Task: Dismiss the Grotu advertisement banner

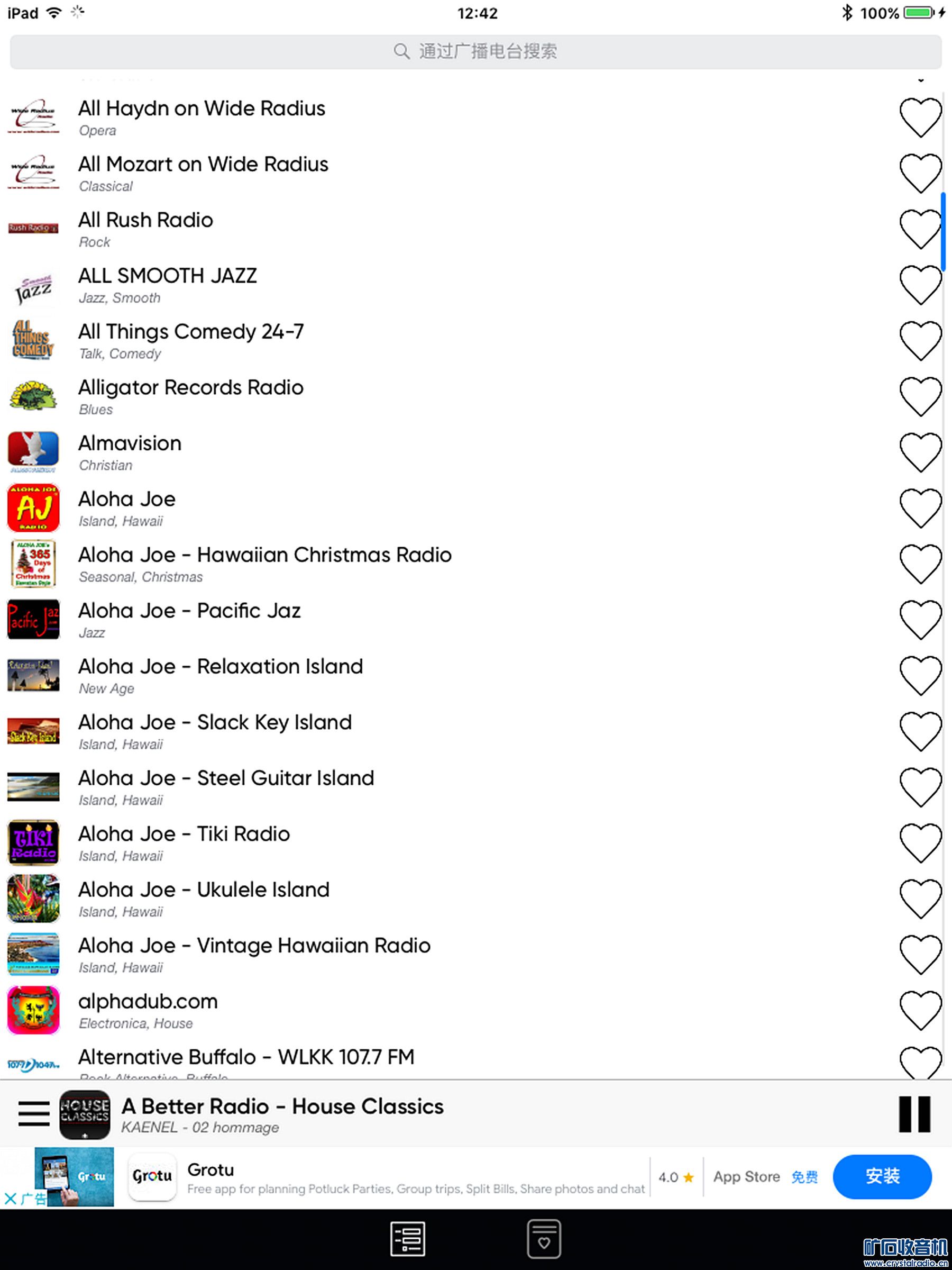Action: pyautogui.click(x=11, y=1198)
